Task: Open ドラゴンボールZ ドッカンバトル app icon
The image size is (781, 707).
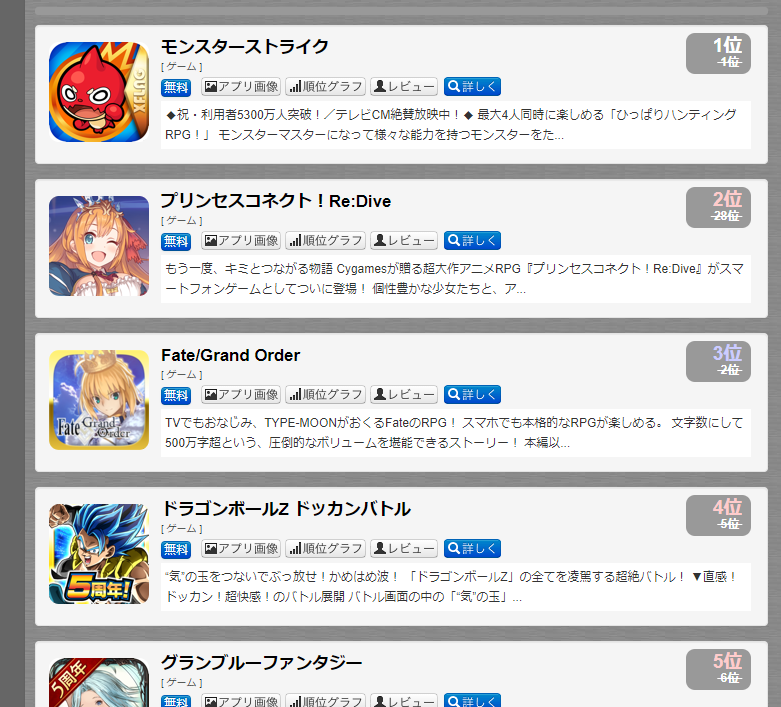Action: [99, 554]
